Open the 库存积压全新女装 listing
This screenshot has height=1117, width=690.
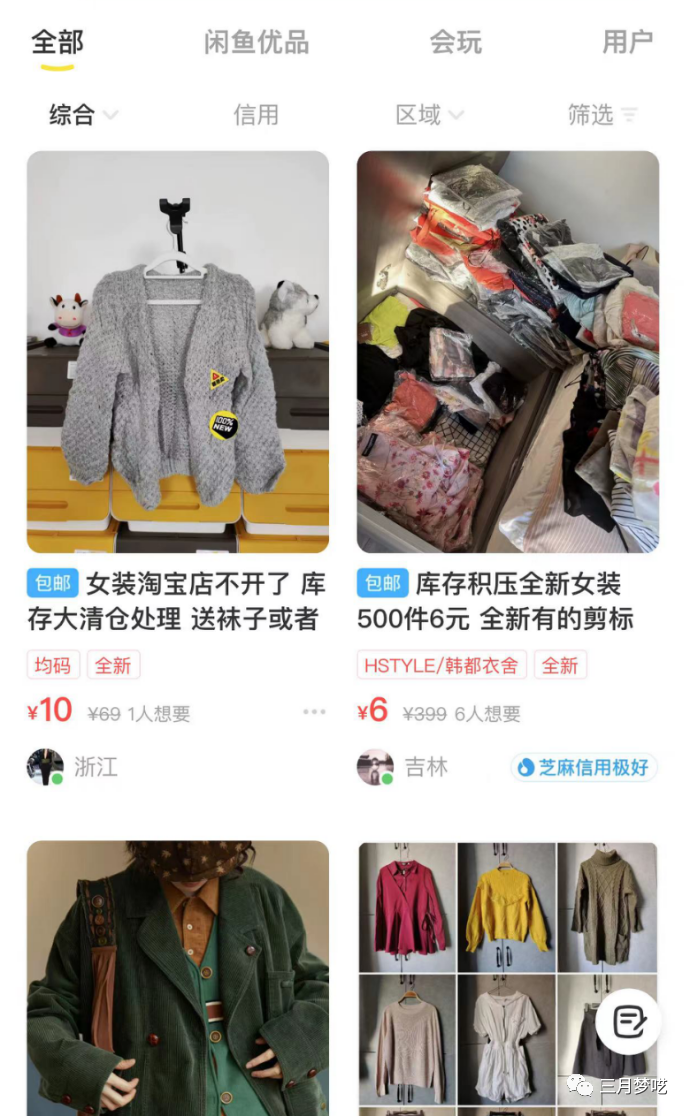(x=508, y=352)
